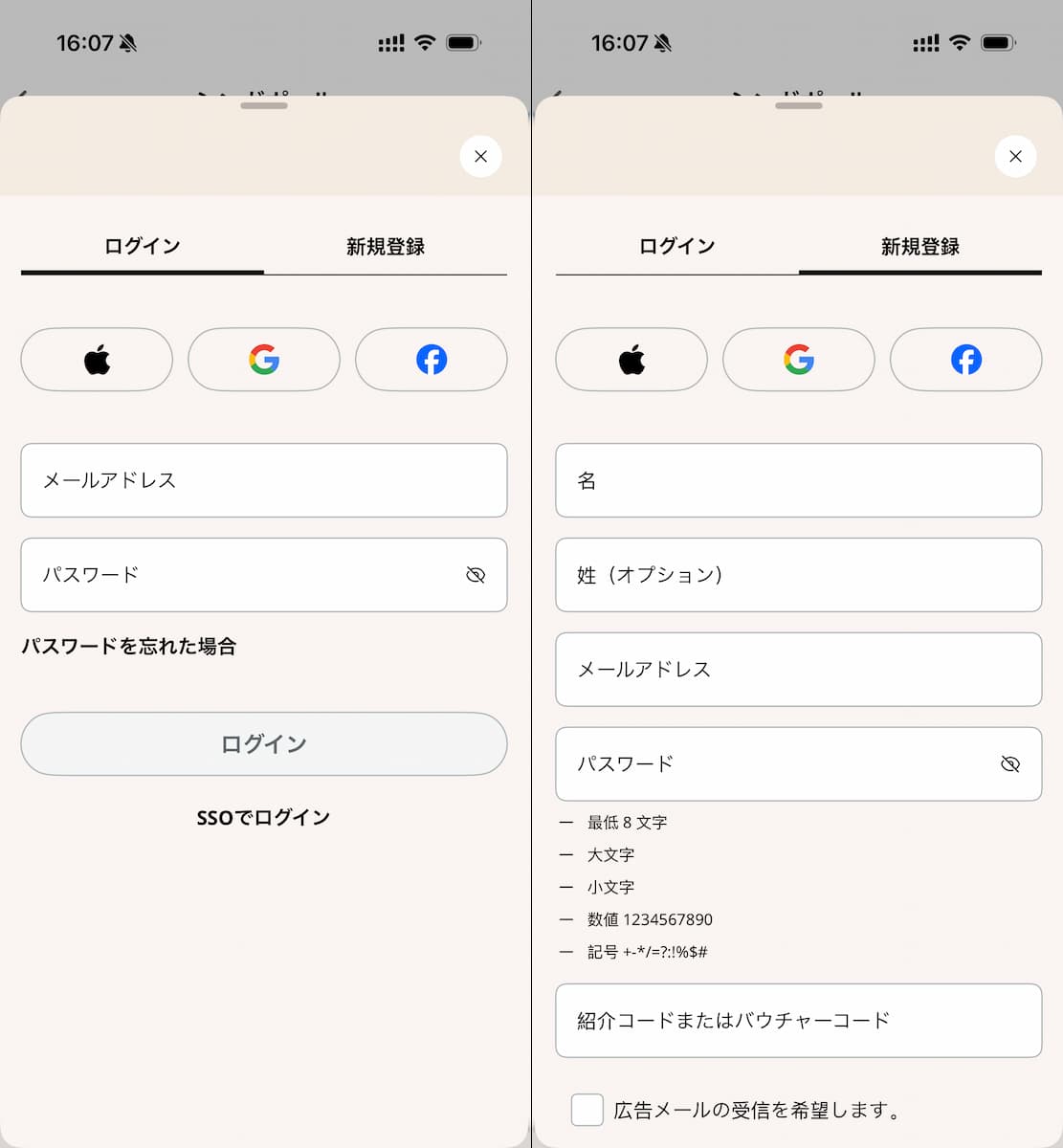Tap the ログイン submit button under the password field
Viewport: 1063px width, 1148px height.
263,743
